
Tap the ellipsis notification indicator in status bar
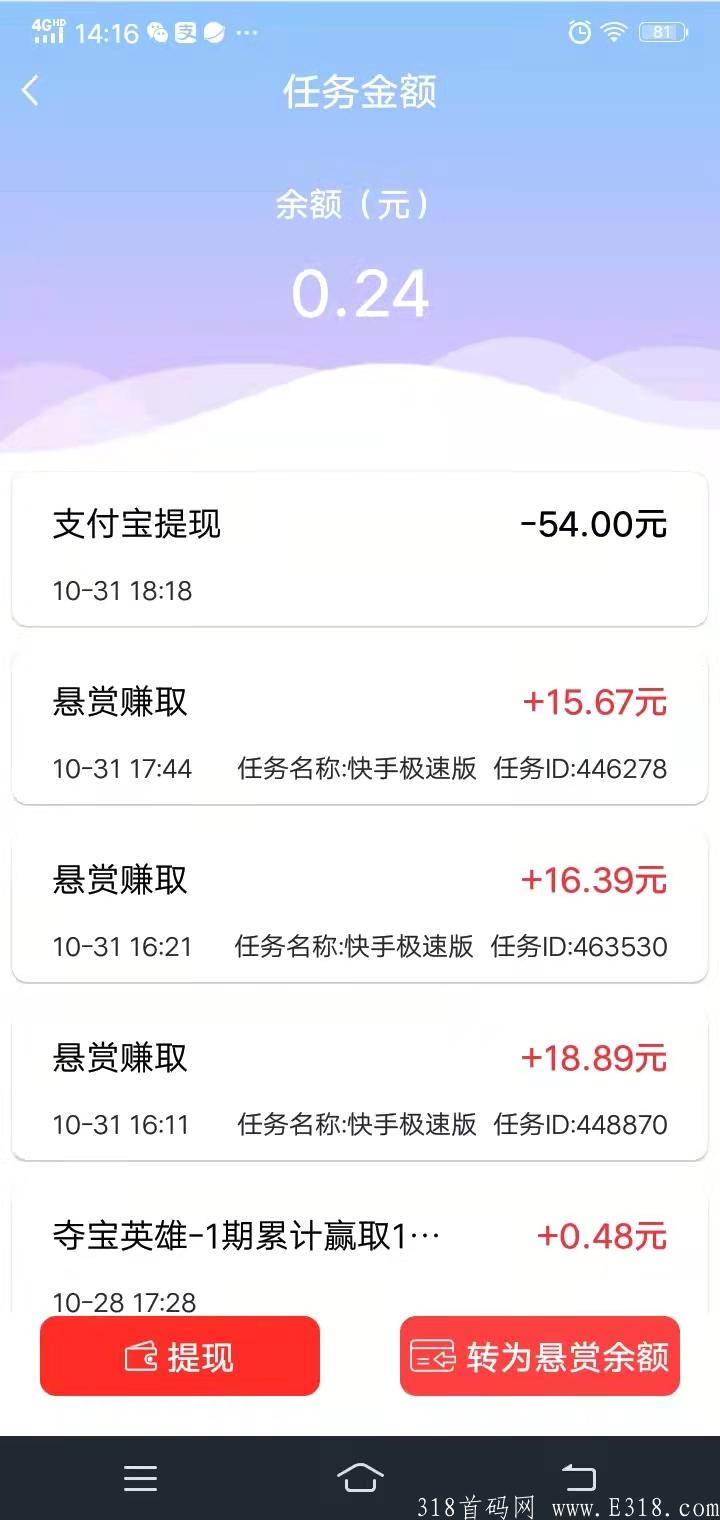tap(245, 32)
